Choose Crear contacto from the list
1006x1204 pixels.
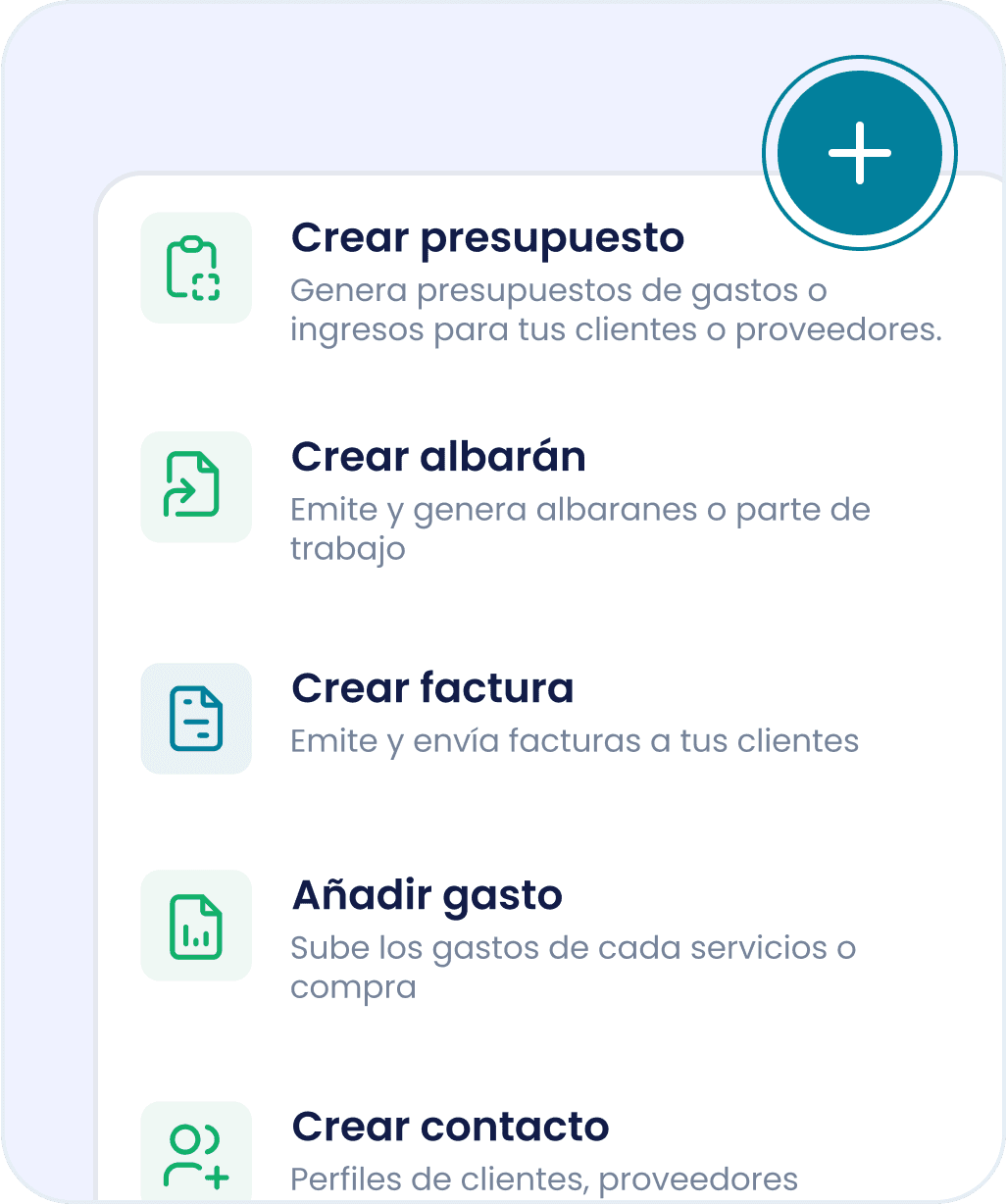pyautogui.click(x=449, y=1127)
